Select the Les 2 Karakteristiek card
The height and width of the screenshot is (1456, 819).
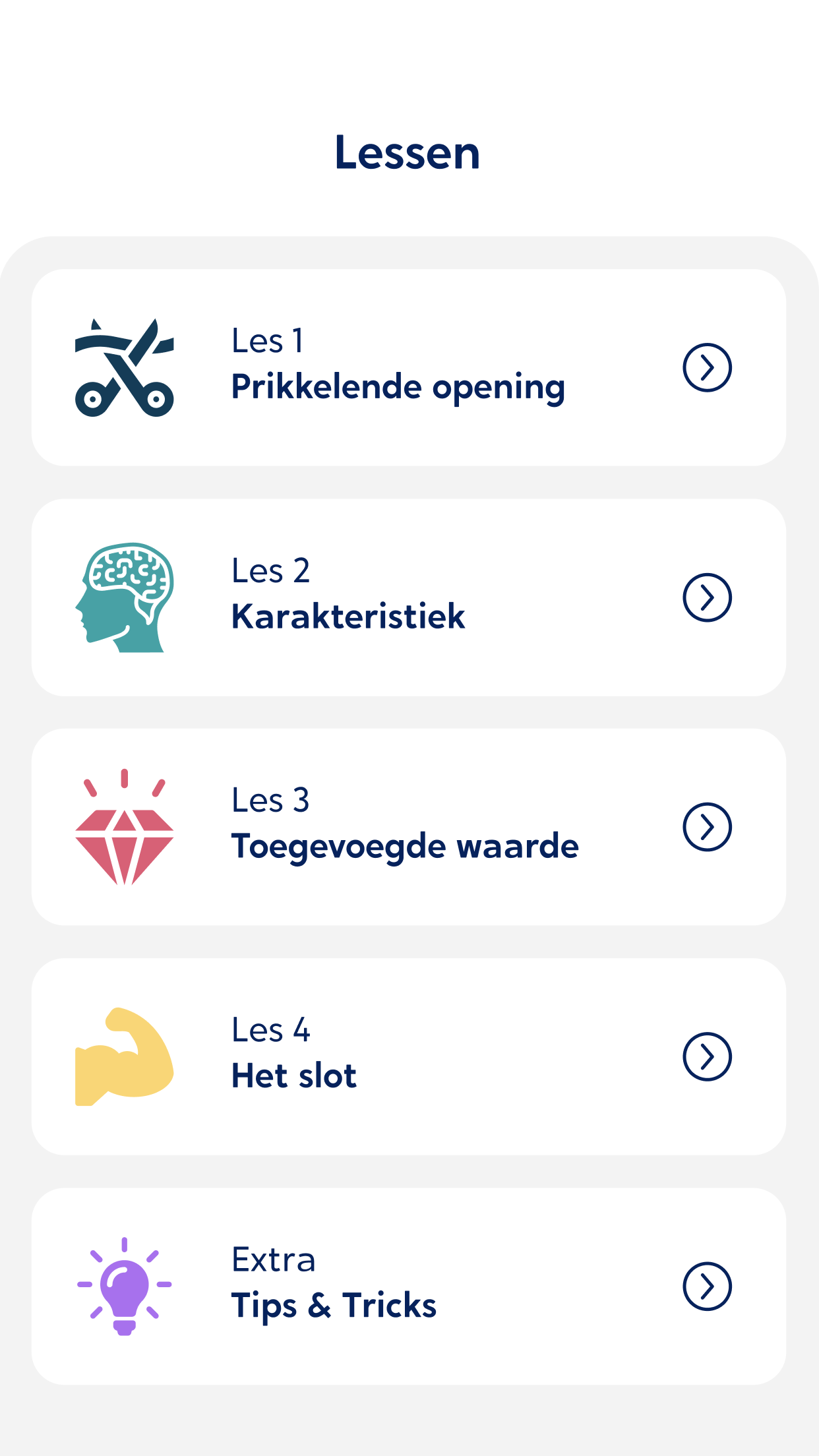click(x=409, y=597)
